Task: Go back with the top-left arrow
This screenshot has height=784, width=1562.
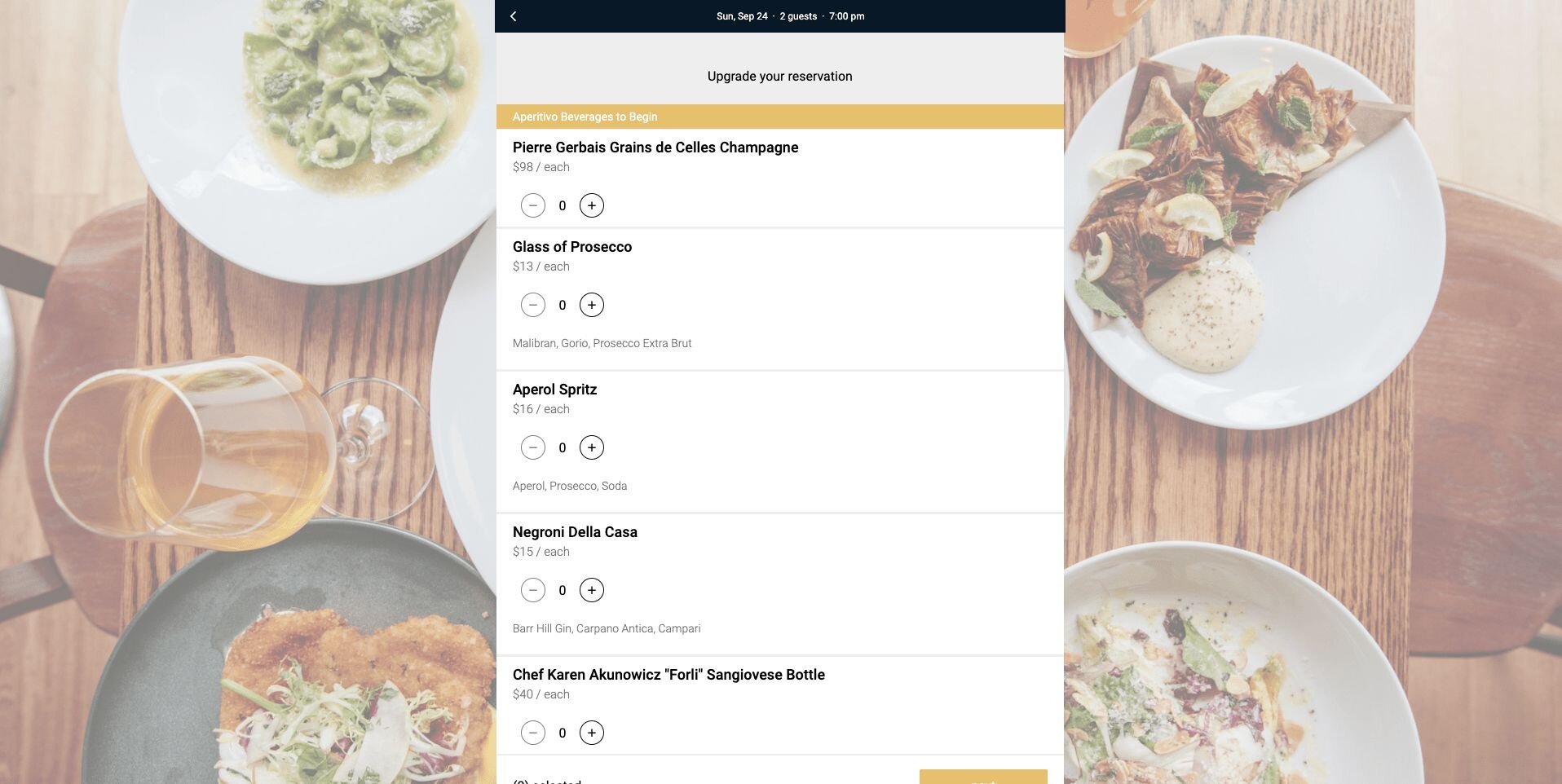Action: click(x=513, y=16)
